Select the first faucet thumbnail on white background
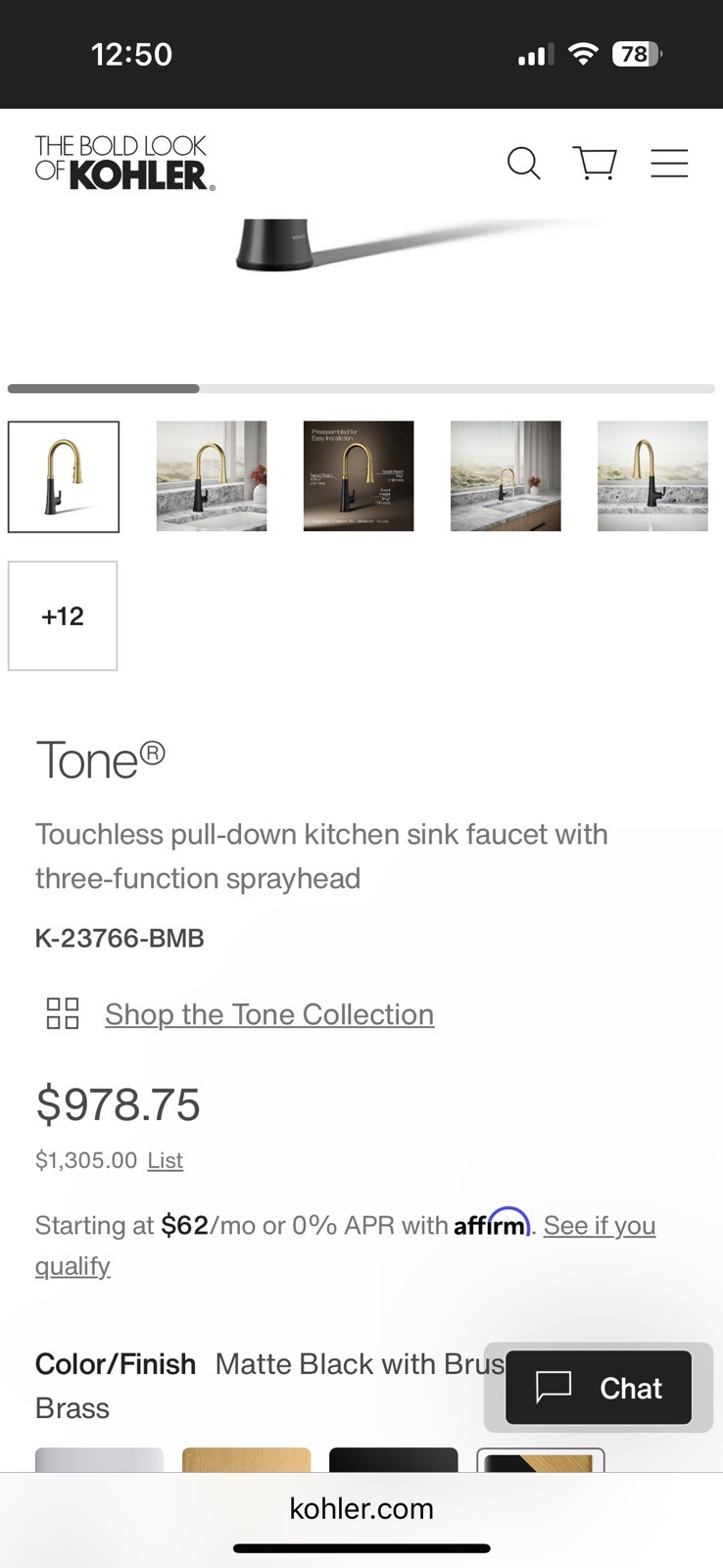This screenshot has height=1568, width=723. pyautogui.click(x=64, y=476)
